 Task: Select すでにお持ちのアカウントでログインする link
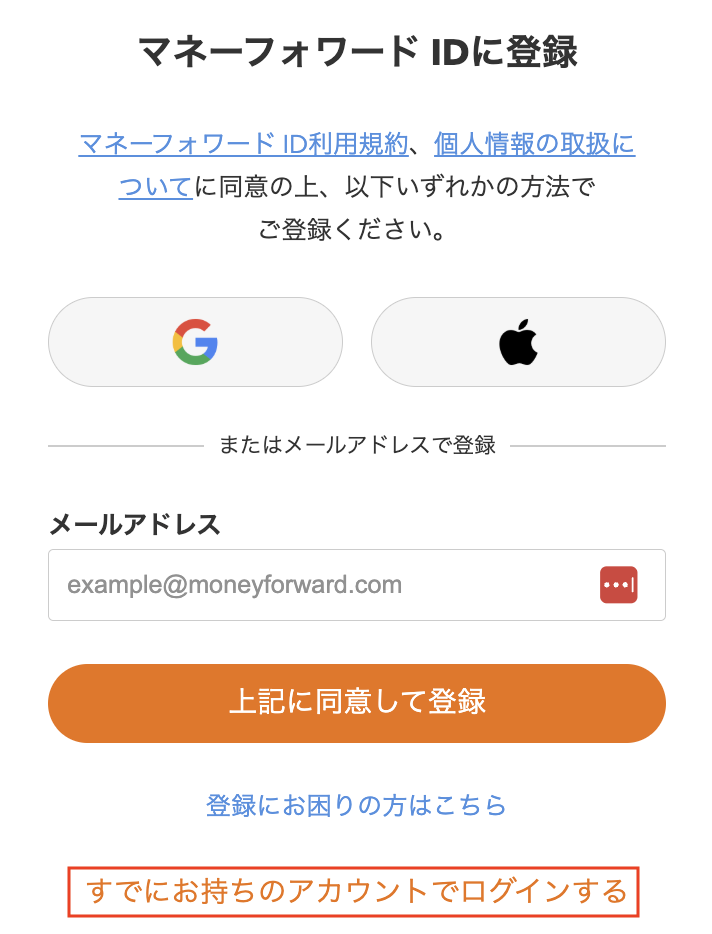click(x=356, y=891)
